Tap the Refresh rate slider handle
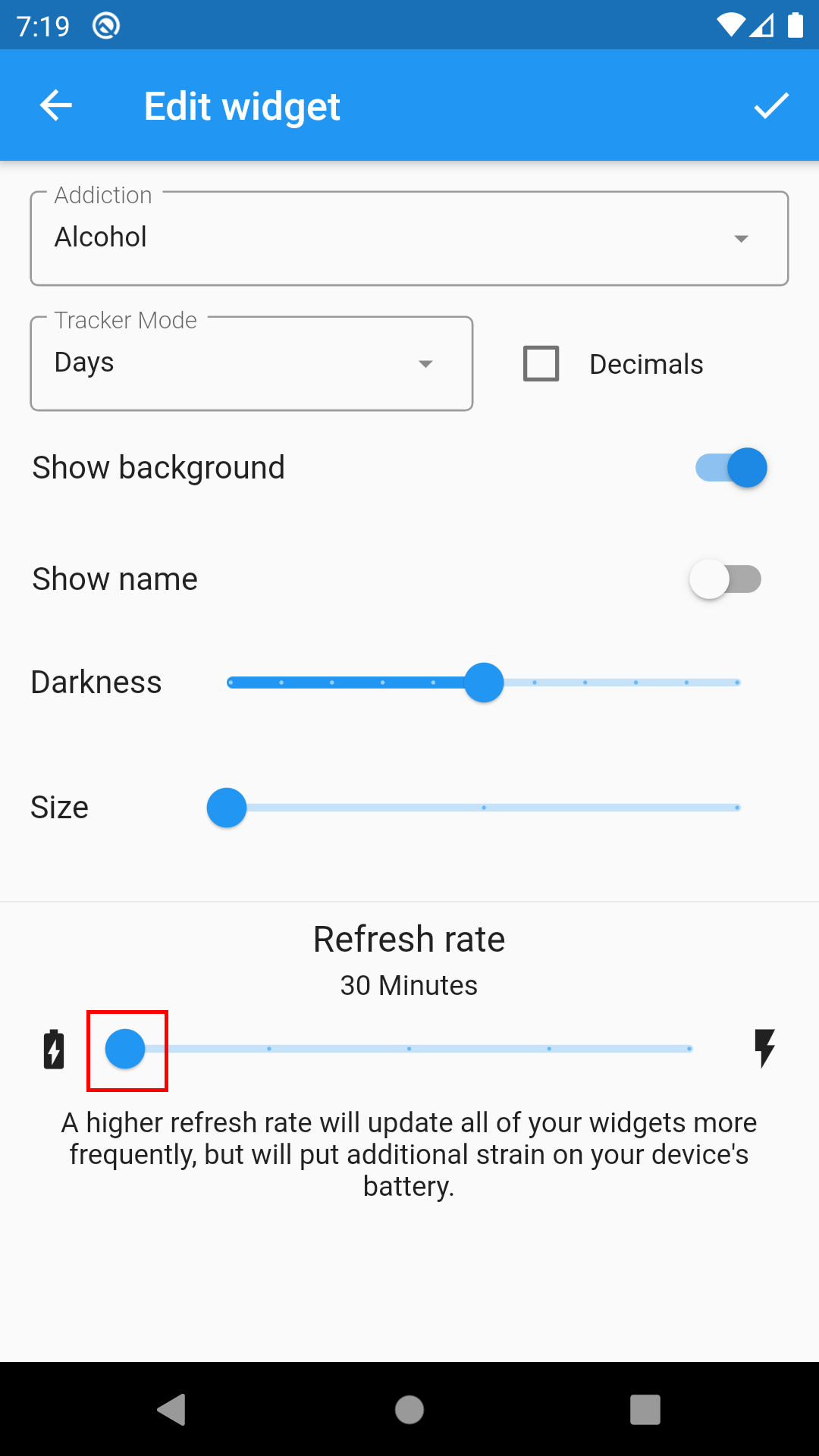The height and width of the screenshot is (1456, 819). (125, 1049)
